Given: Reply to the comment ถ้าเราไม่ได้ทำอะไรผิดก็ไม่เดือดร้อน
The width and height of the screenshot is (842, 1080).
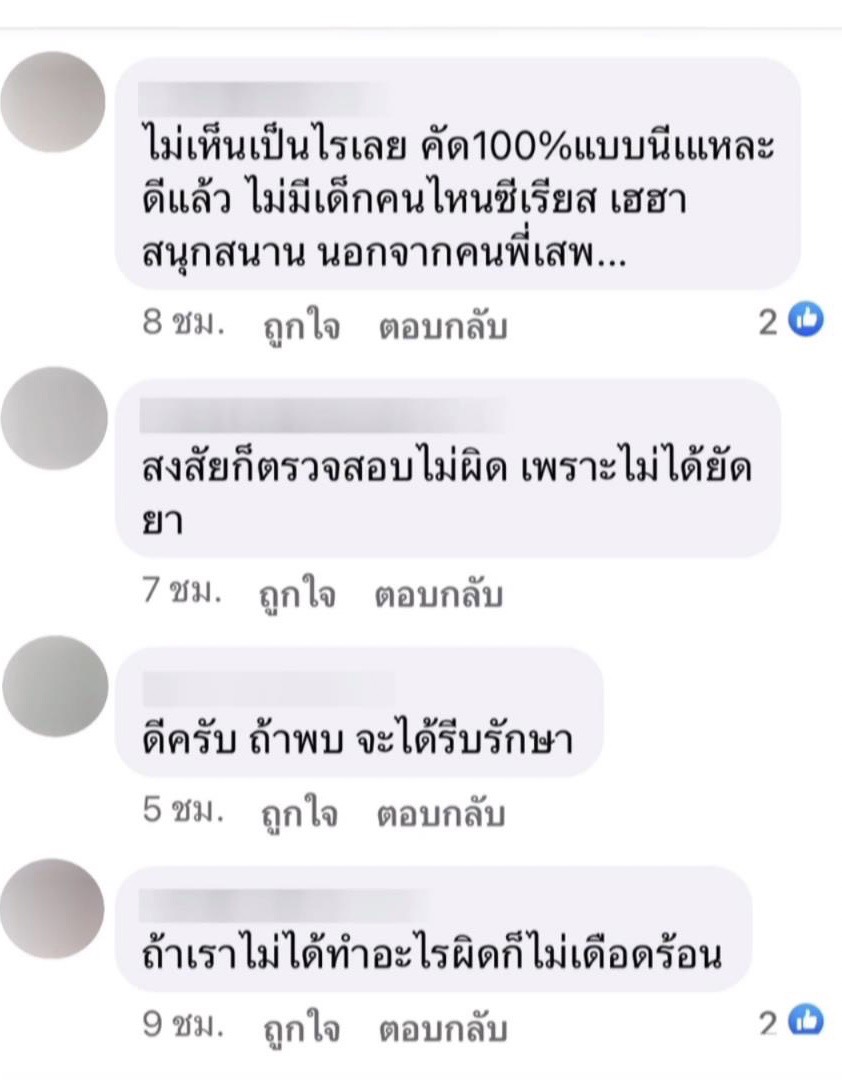Looking at the screenshot, I should pos(442,1028).
